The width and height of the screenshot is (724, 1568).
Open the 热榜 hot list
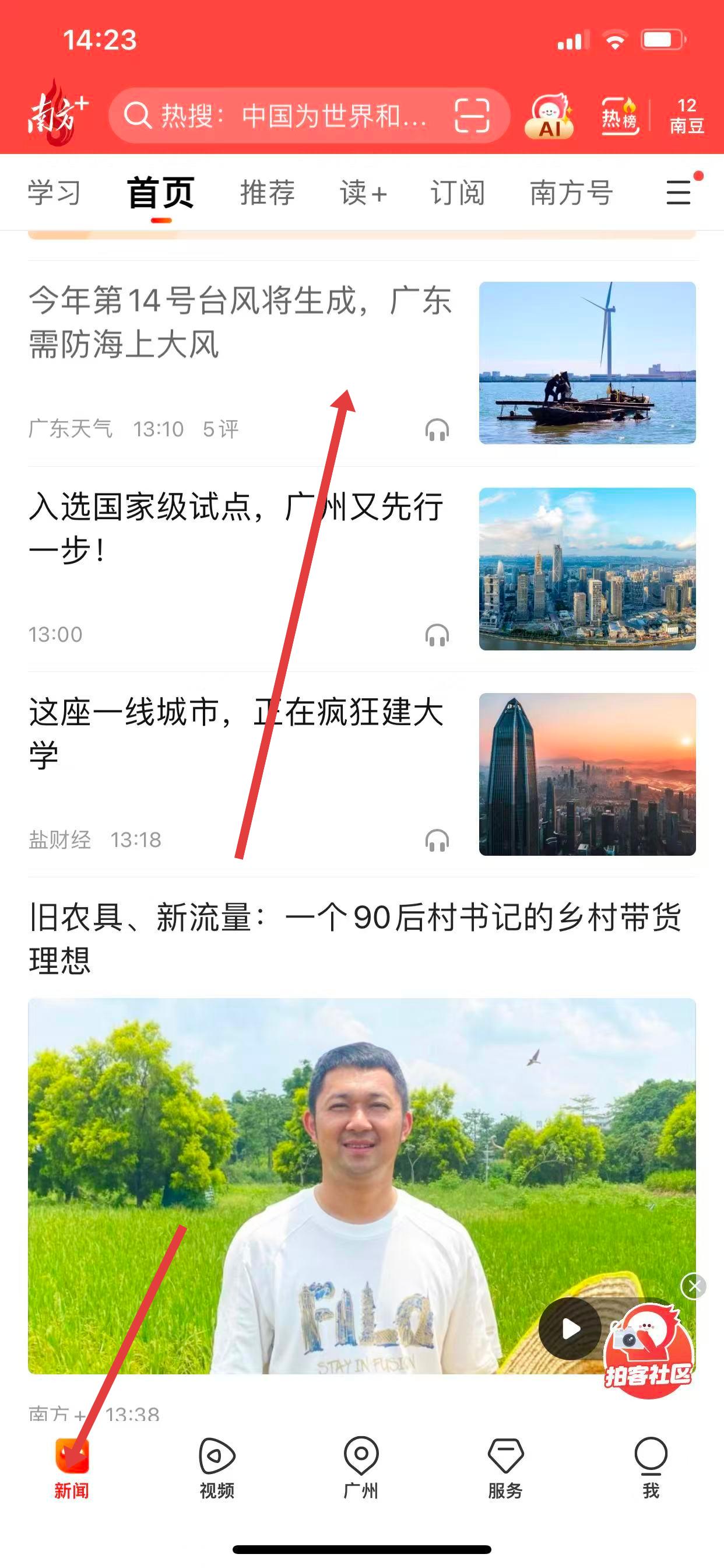(x=619, y=115)
